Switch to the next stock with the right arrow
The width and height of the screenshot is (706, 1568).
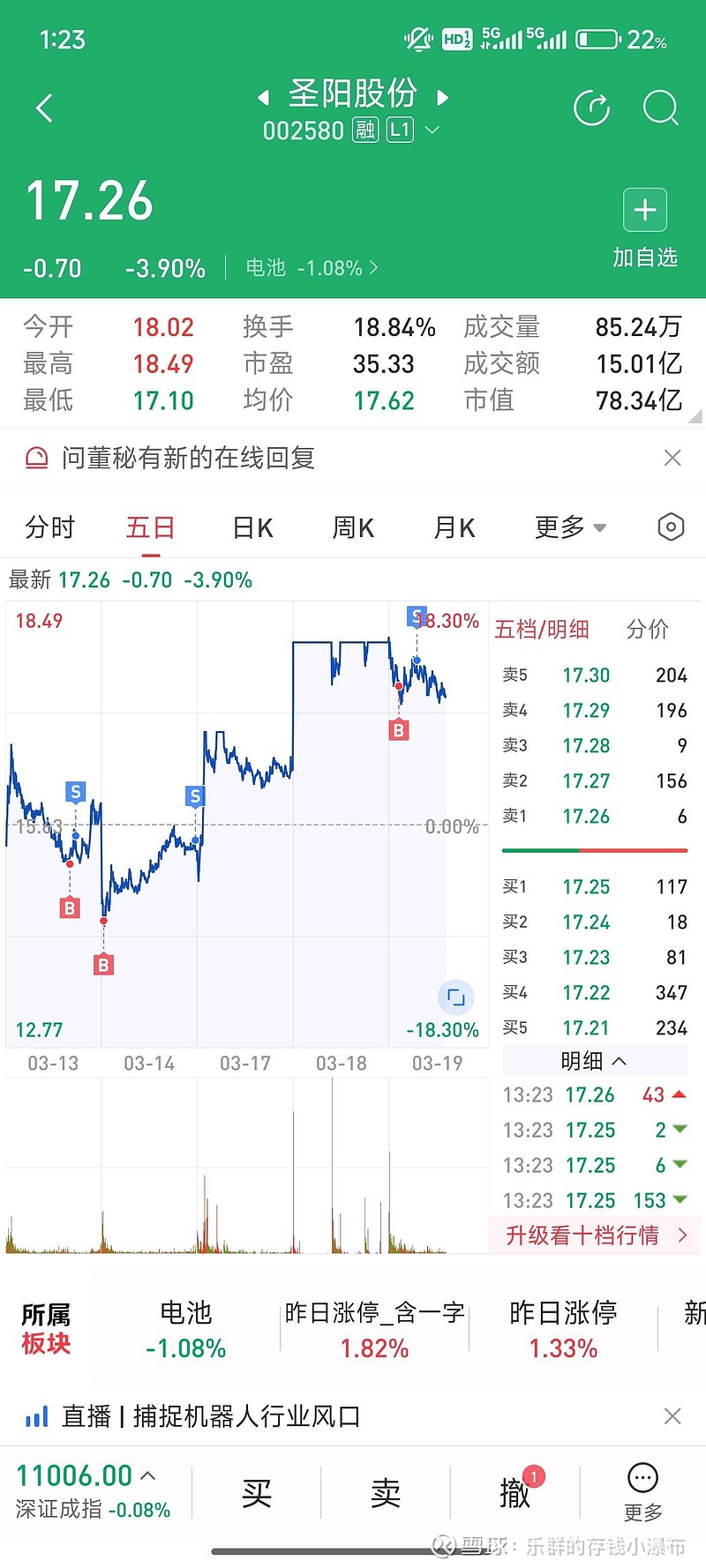pos(443,97)
